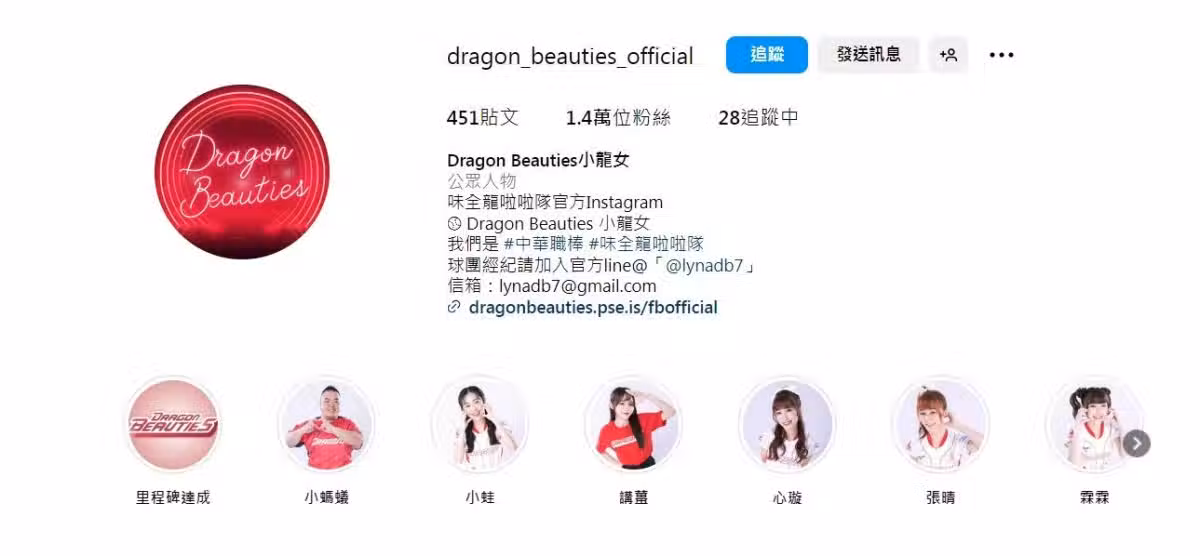Tap the blue 追蹤 follow button
The height and width of the screenshot is (556, 1200).
pos(766,55)
